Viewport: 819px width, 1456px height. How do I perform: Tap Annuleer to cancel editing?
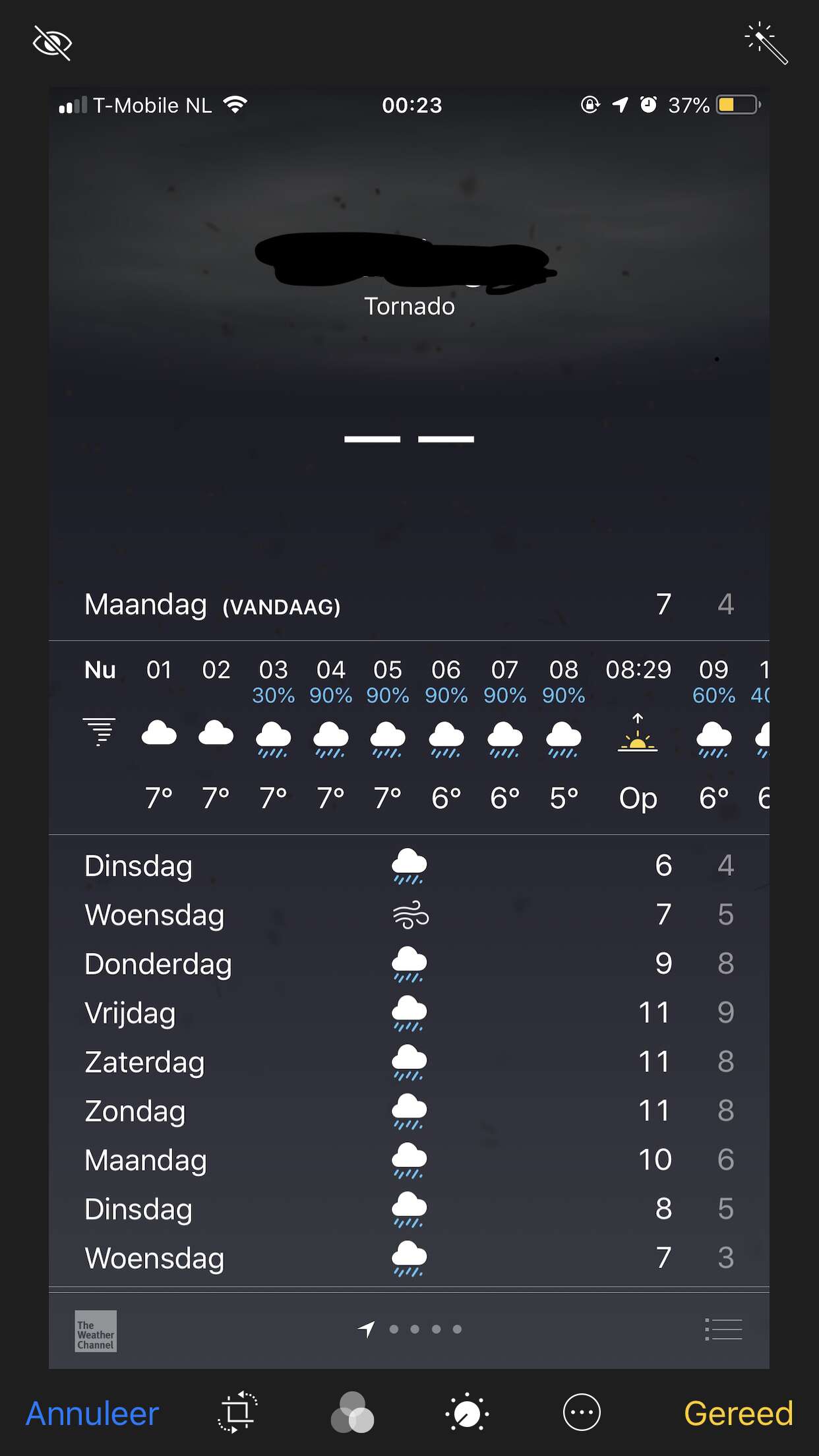click(x=92, y=1414)
